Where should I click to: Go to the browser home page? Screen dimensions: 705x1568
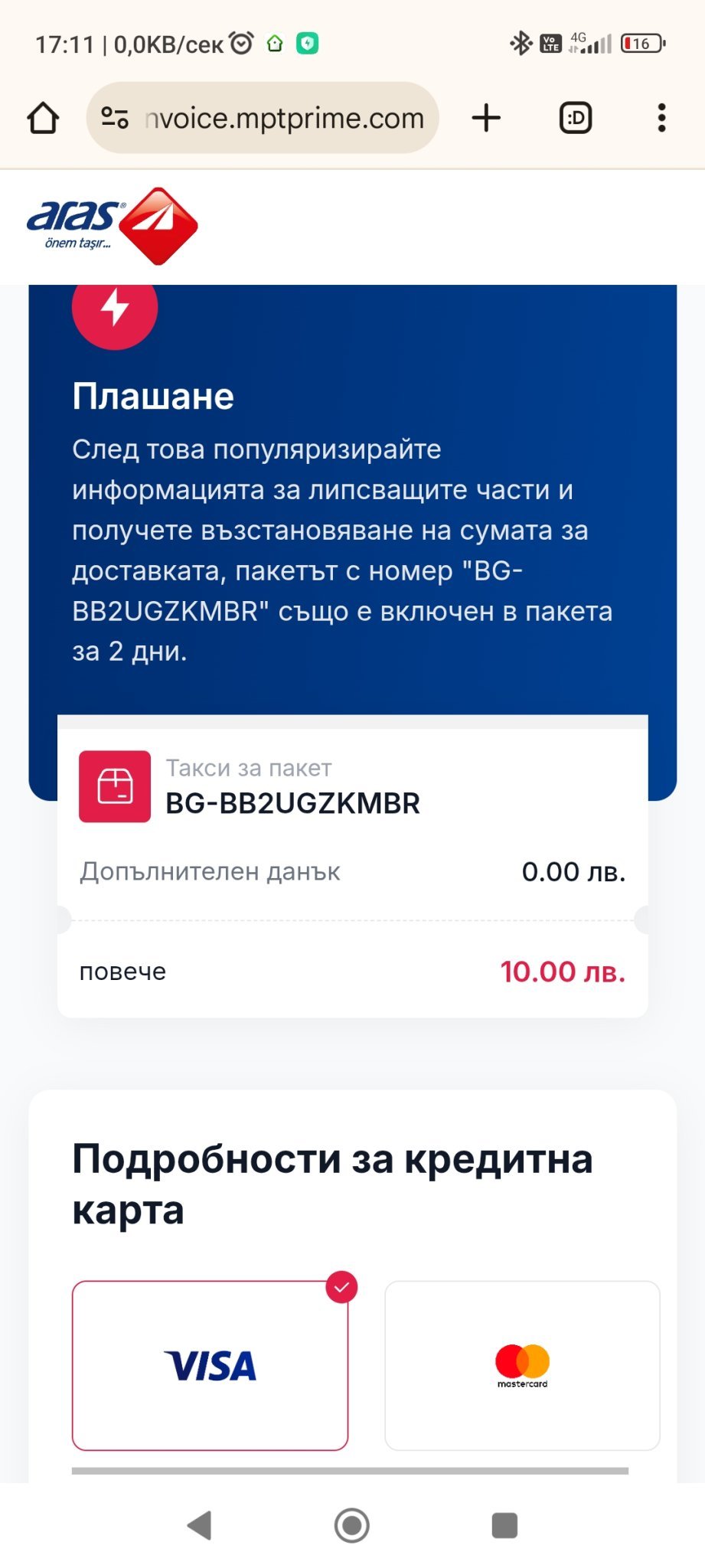43,119
